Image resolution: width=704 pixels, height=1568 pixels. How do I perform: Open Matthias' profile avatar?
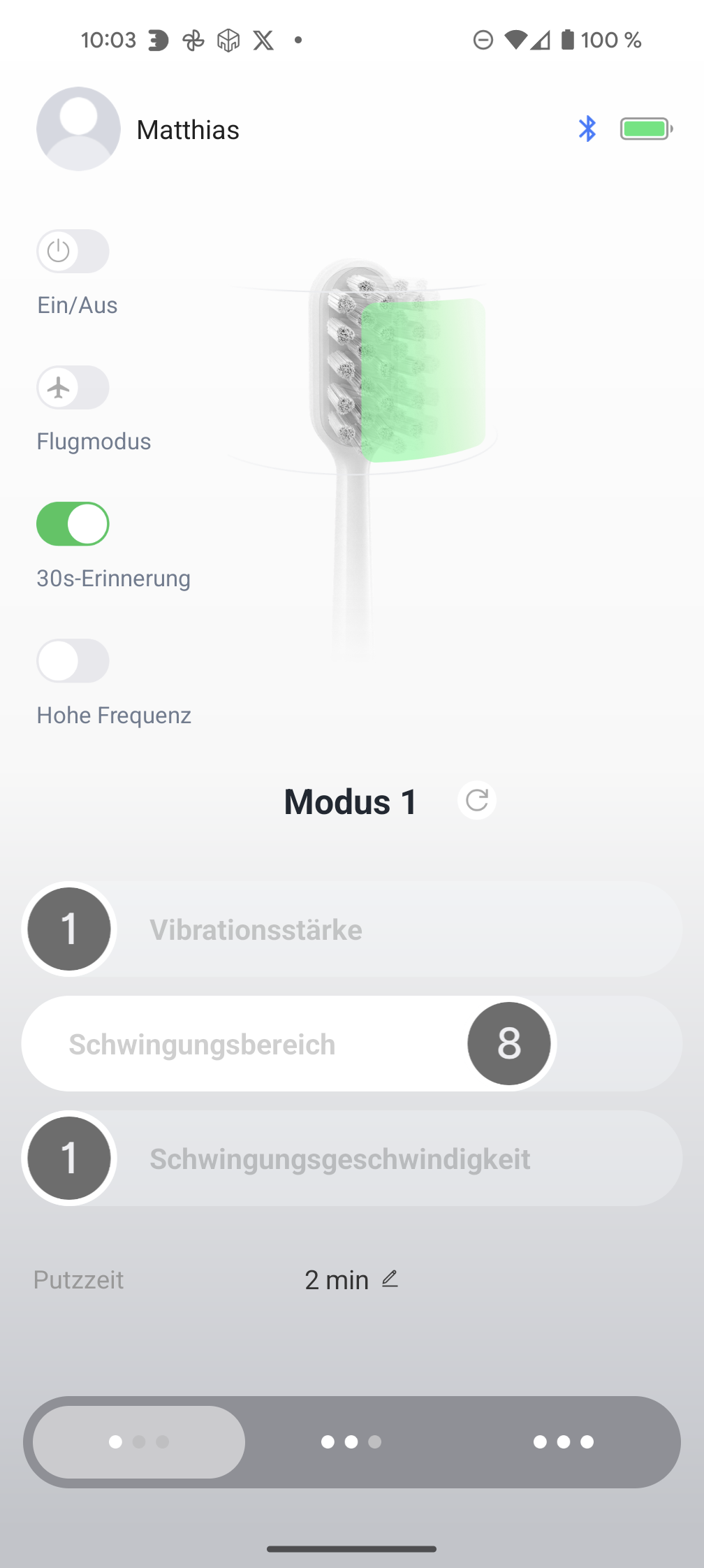click(x=78, y=129)
